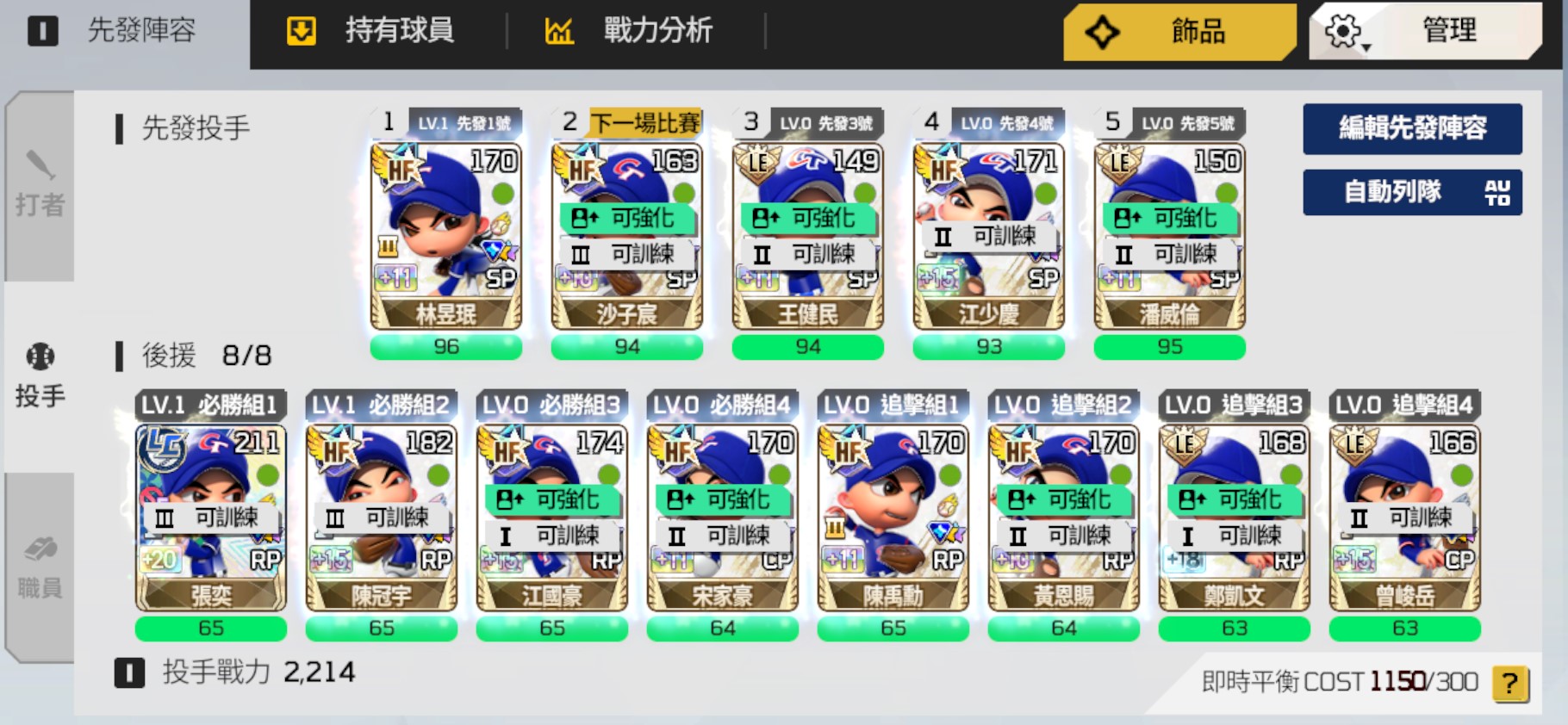Switch to the 打者 side tab
The height and width of the screenshot is (725, 1568).
point(40,187)
